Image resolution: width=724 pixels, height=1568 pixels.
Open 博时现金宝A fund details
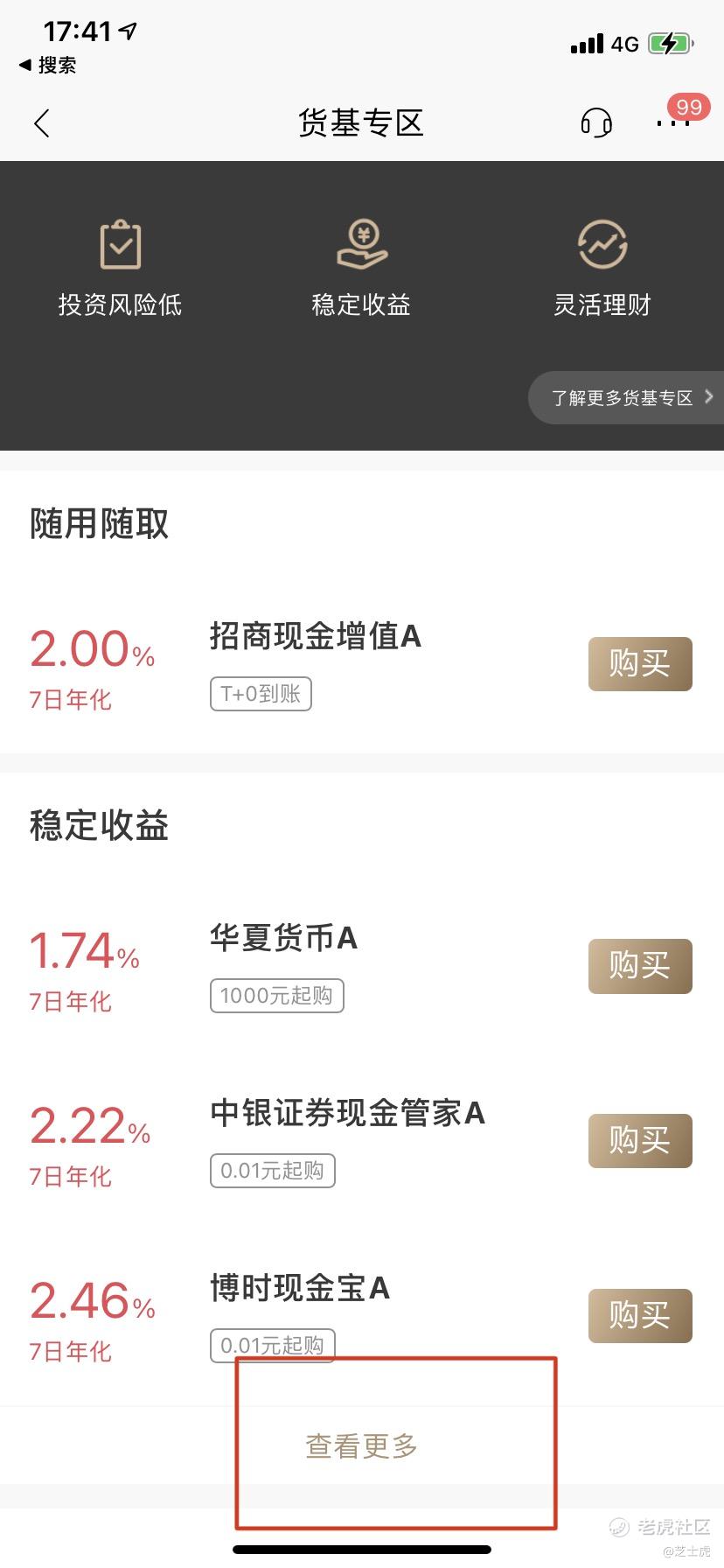tap(300, 1288)
